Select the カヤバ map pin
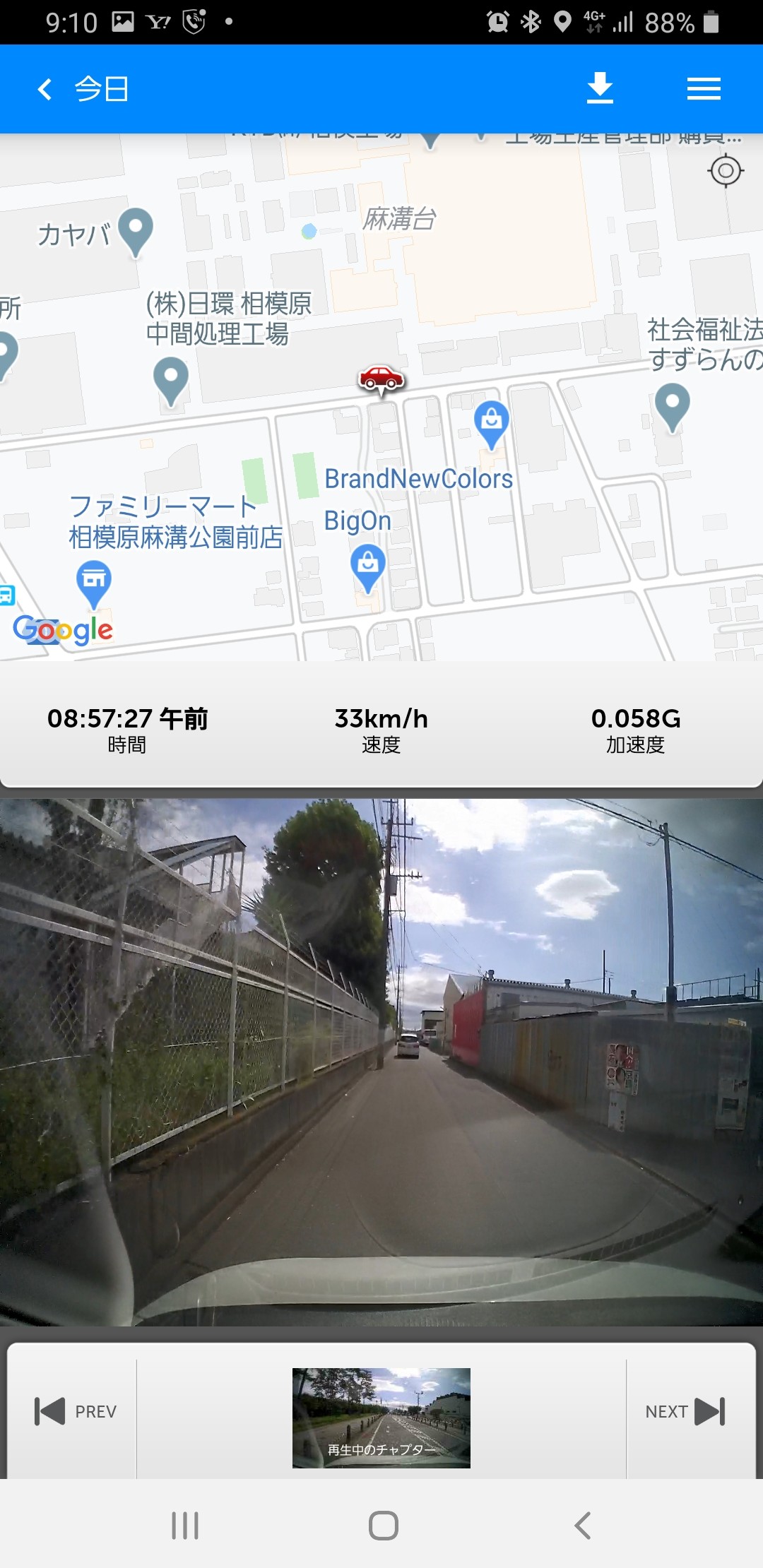Image resolution: width=763 pixels, height=1568 pixels. [136, 230]
